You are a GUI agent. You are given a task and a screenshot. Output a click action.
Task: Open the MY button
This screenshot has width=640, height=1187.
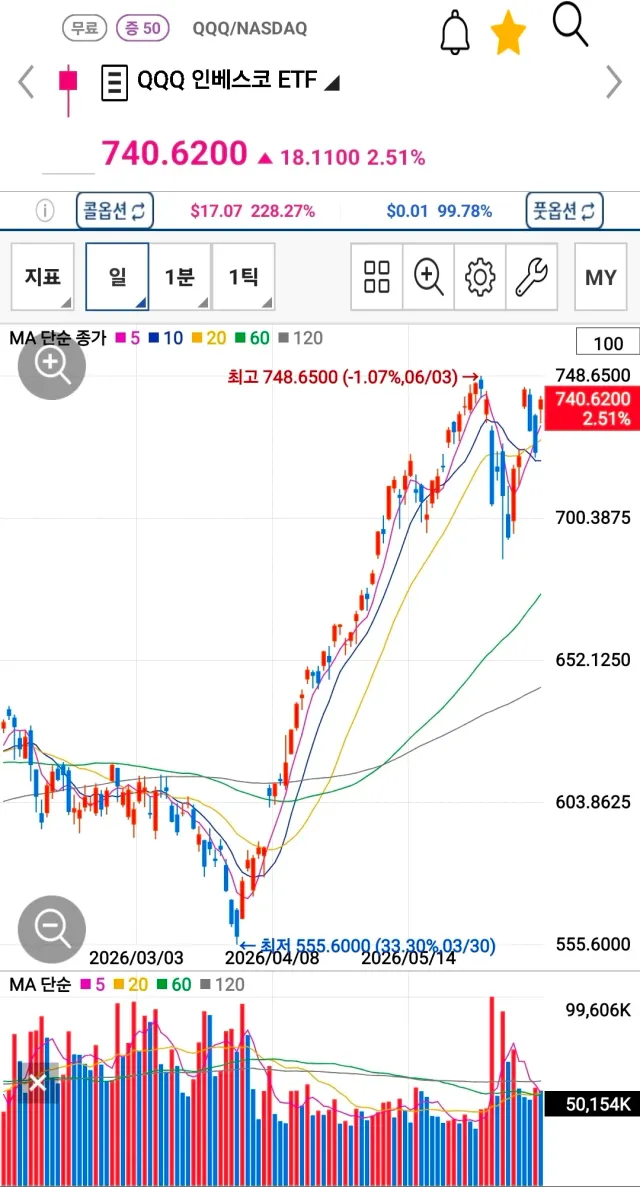point(601,276)
